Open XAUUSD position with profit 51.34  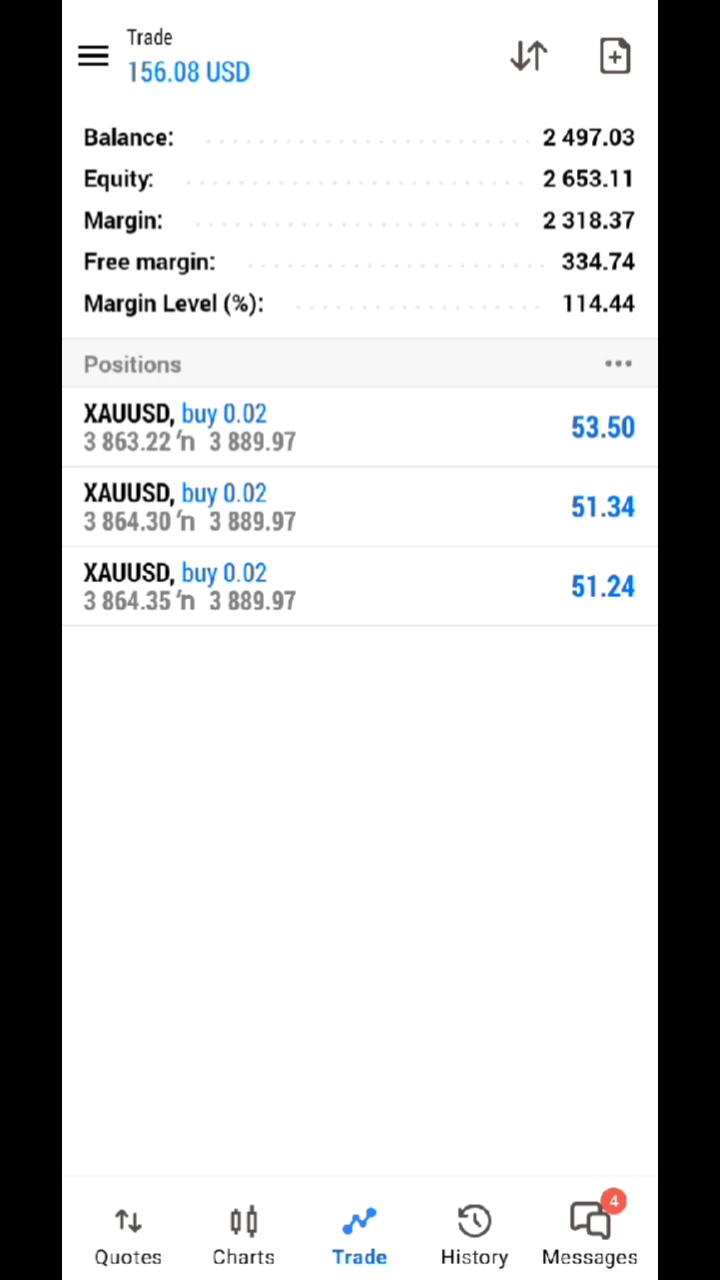[x=360, y=507]
